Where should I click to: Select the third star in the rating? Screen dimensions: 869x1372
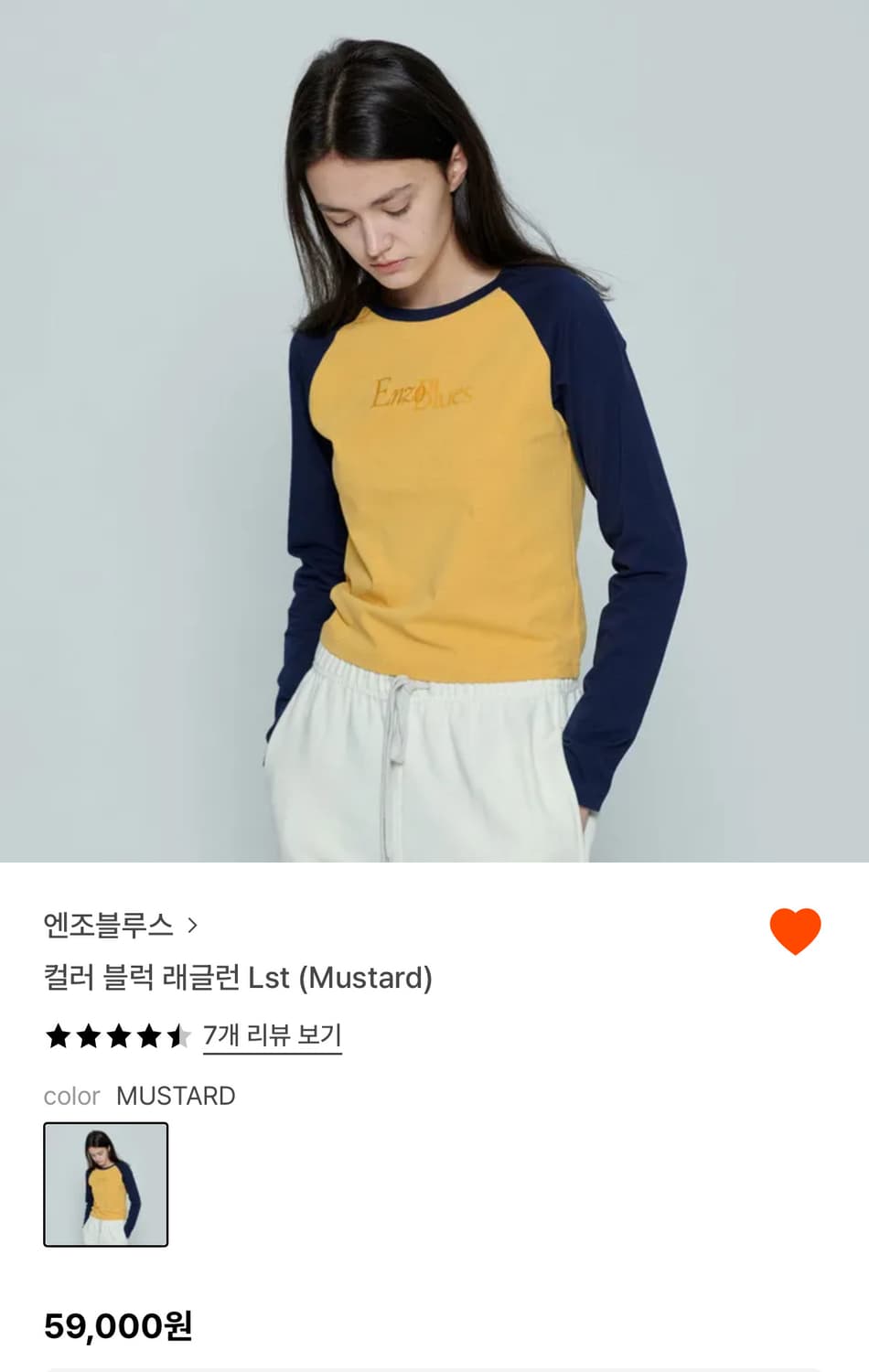pos(118,1036)
